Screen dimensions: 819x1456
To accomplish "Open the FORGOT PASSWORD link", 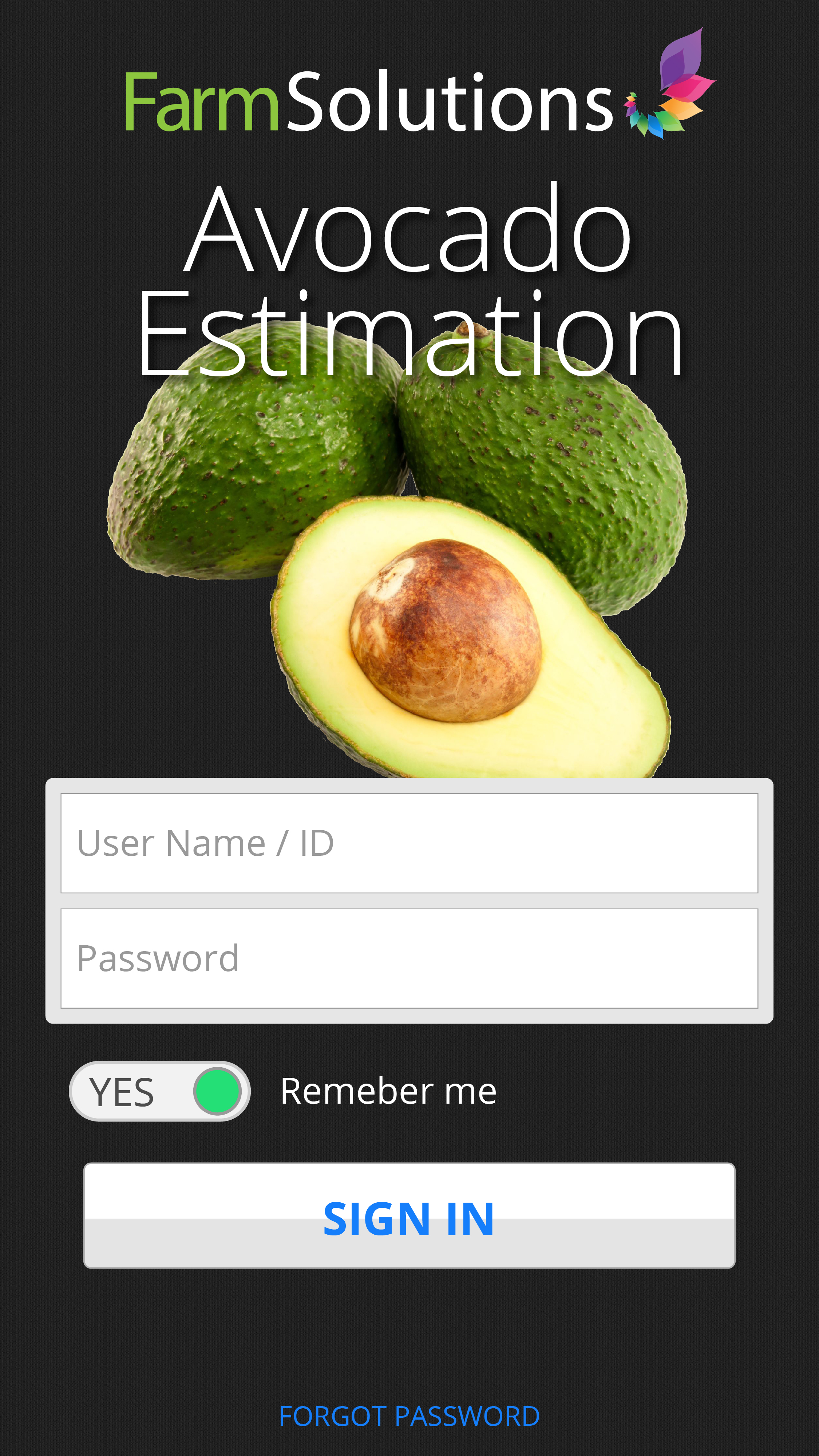I will (x=409, y=1416).
